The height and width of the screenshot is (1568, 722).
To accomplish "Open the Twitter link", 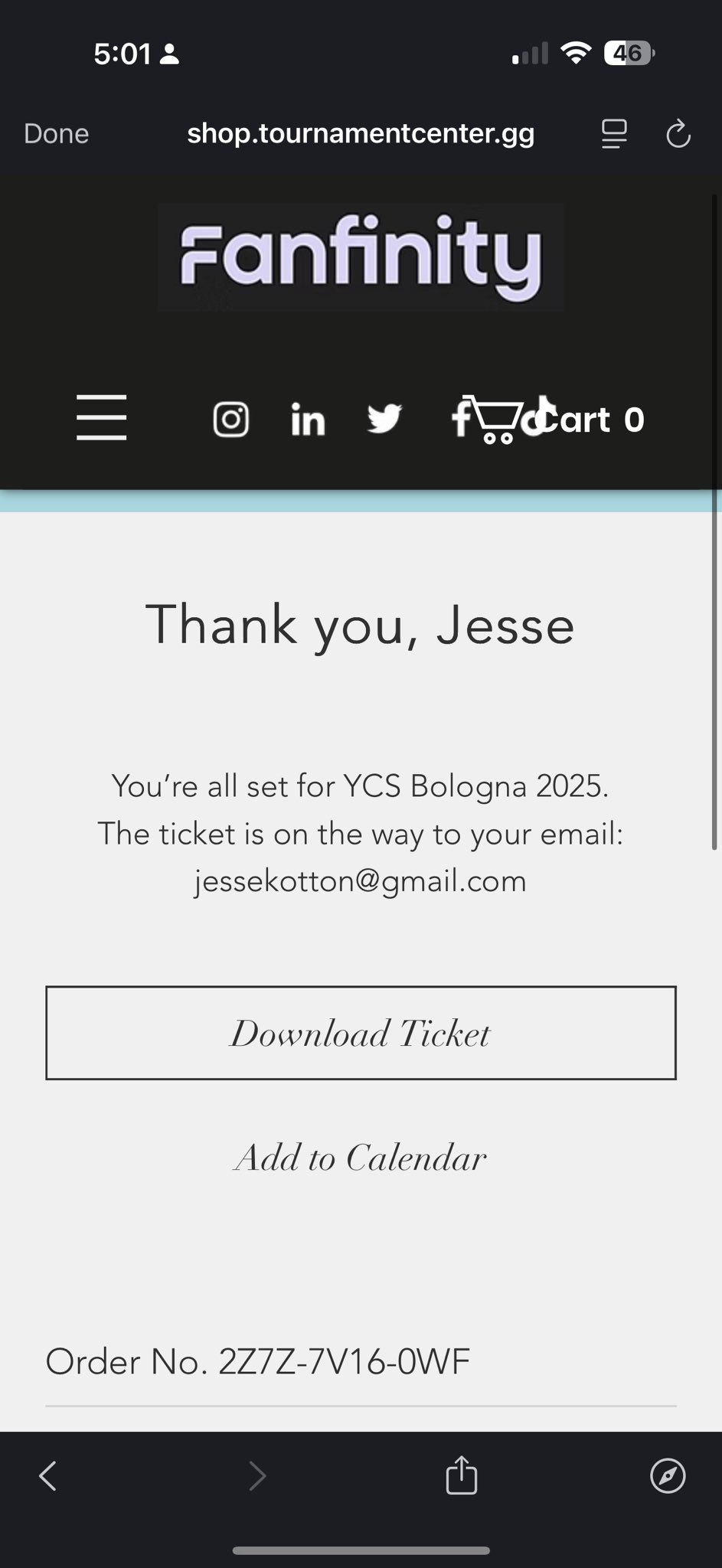I will pos(384,419).
